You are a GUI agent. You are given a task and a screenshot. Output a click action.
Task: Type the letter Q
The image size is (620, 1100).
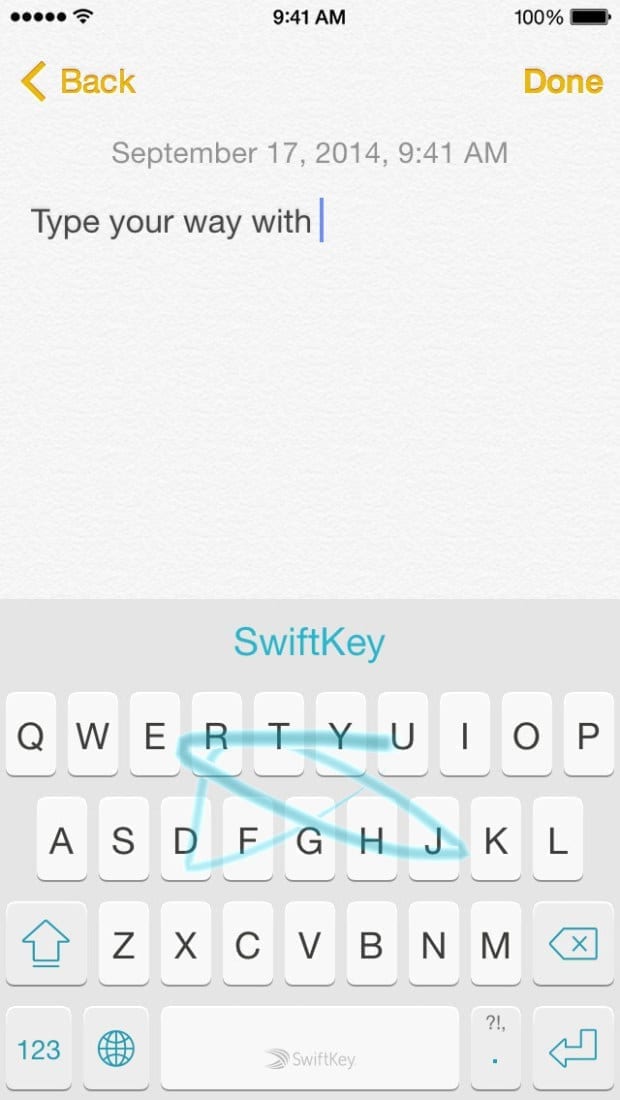[31, 736]
